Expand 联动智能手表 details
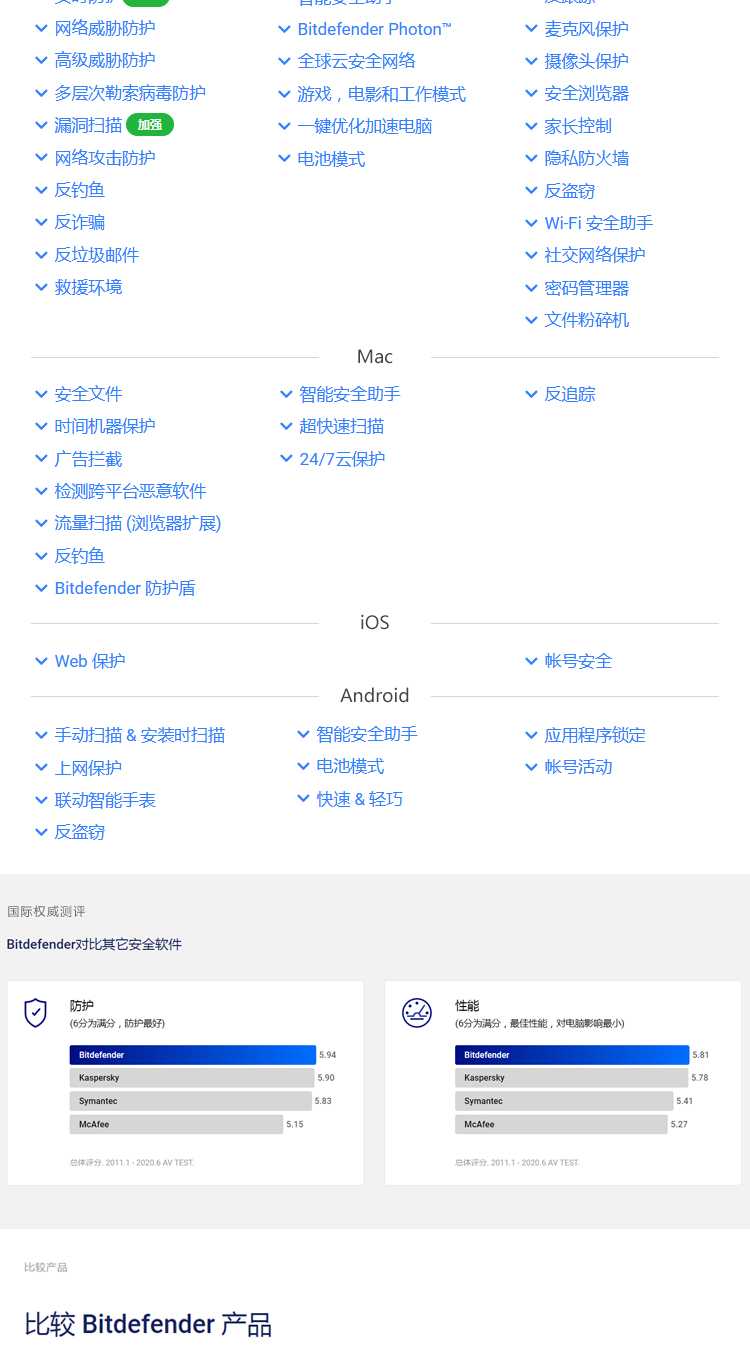This screenshot has height=1366, width=750. (x=104, y=800)
